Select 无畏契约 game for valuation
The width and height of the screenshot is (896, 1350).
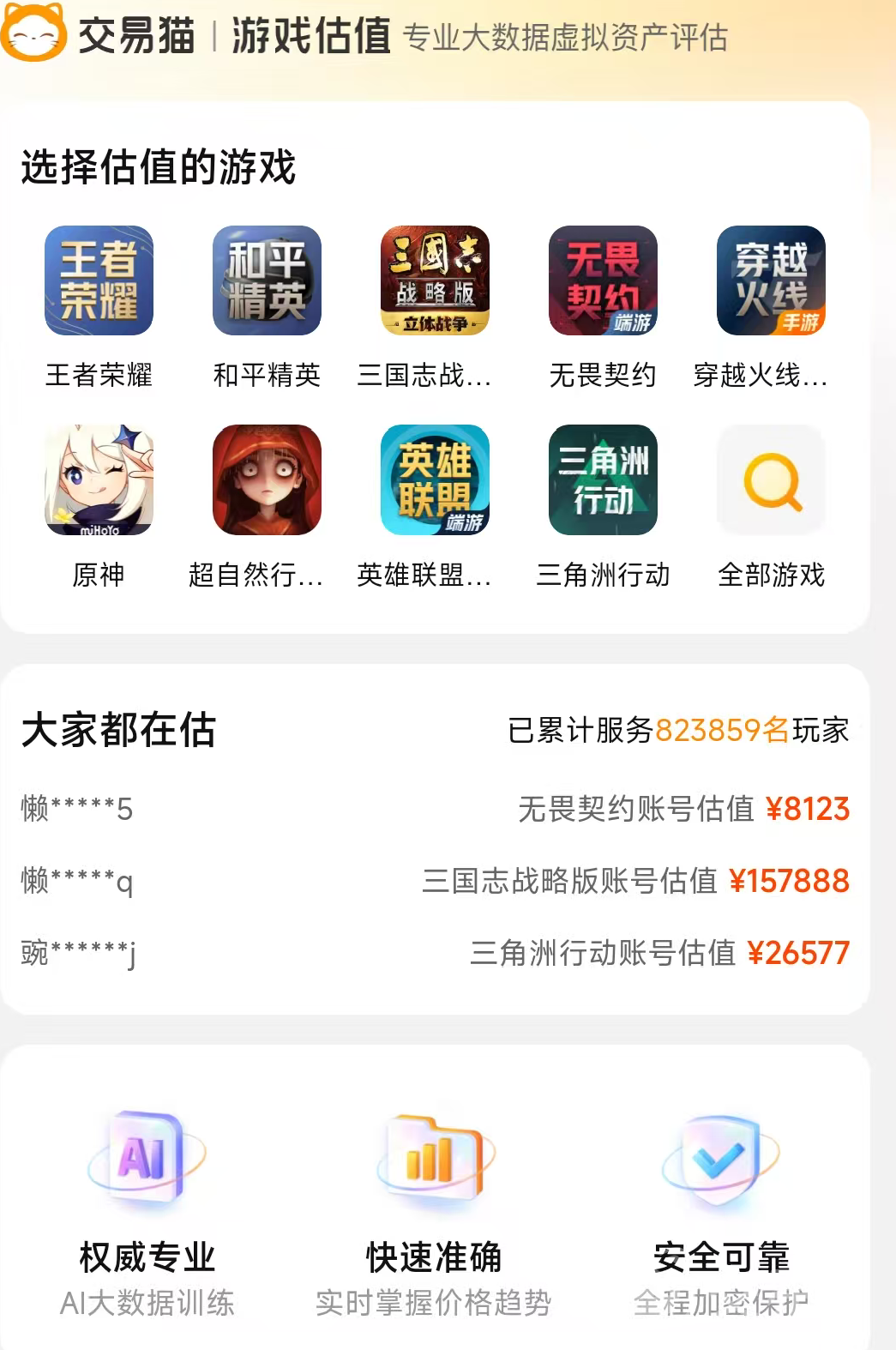click(x=603, y=280)
